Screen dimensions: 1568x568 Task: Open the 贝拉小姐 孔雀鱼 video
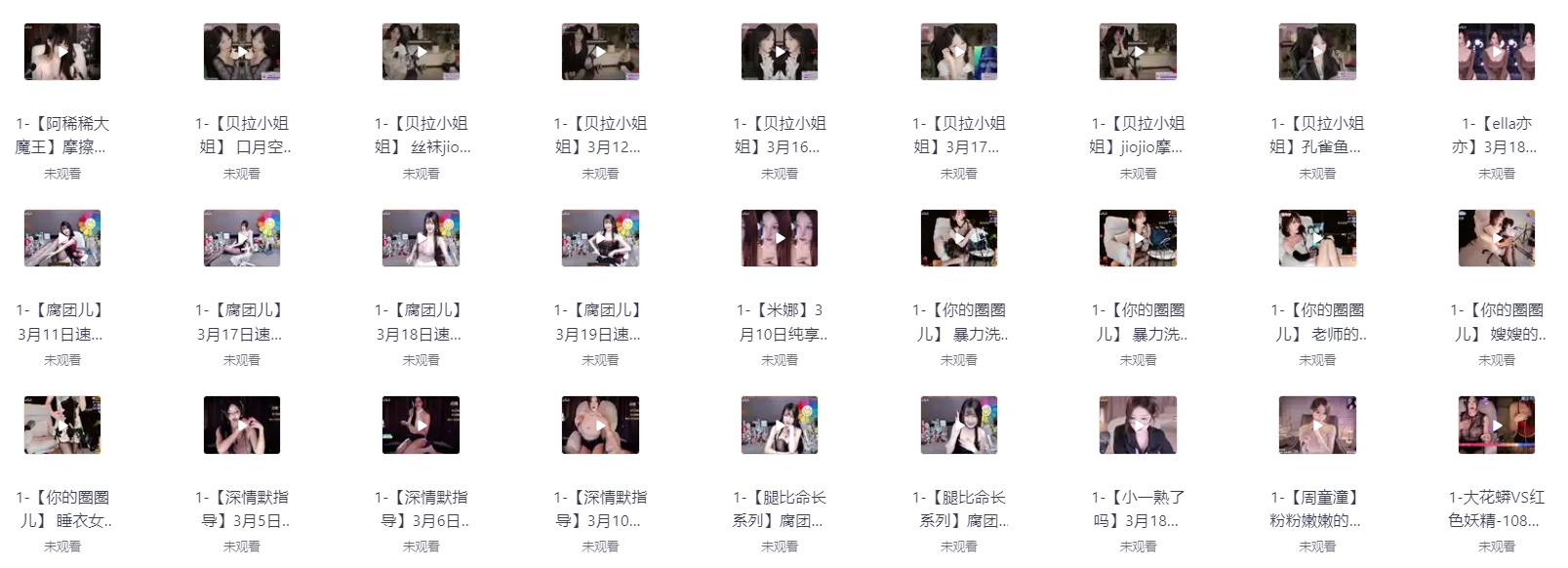point(1317,52)
